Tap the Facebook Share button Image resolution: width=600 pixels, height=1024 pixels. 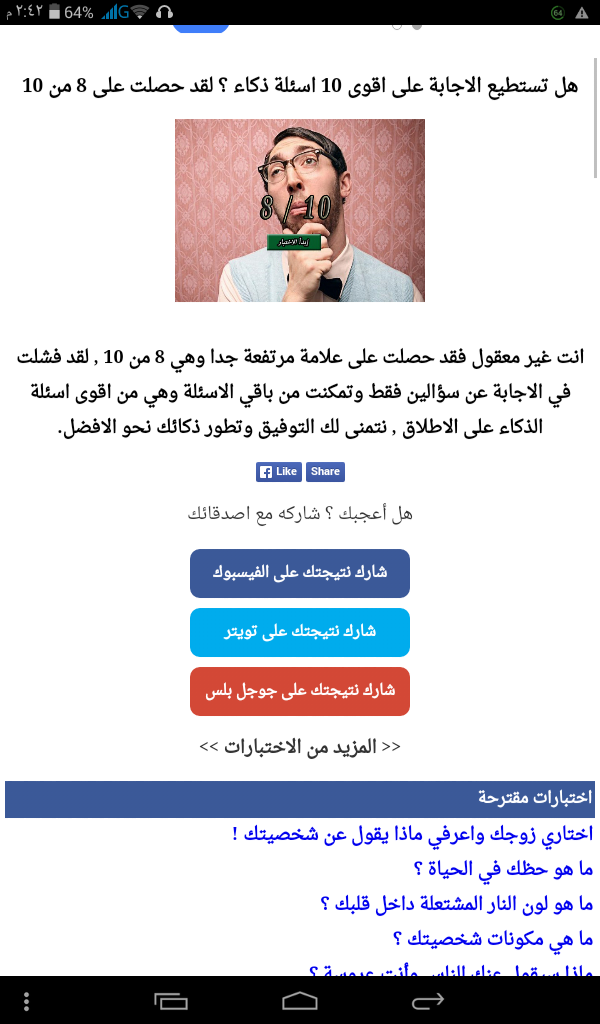coord(325,472)
